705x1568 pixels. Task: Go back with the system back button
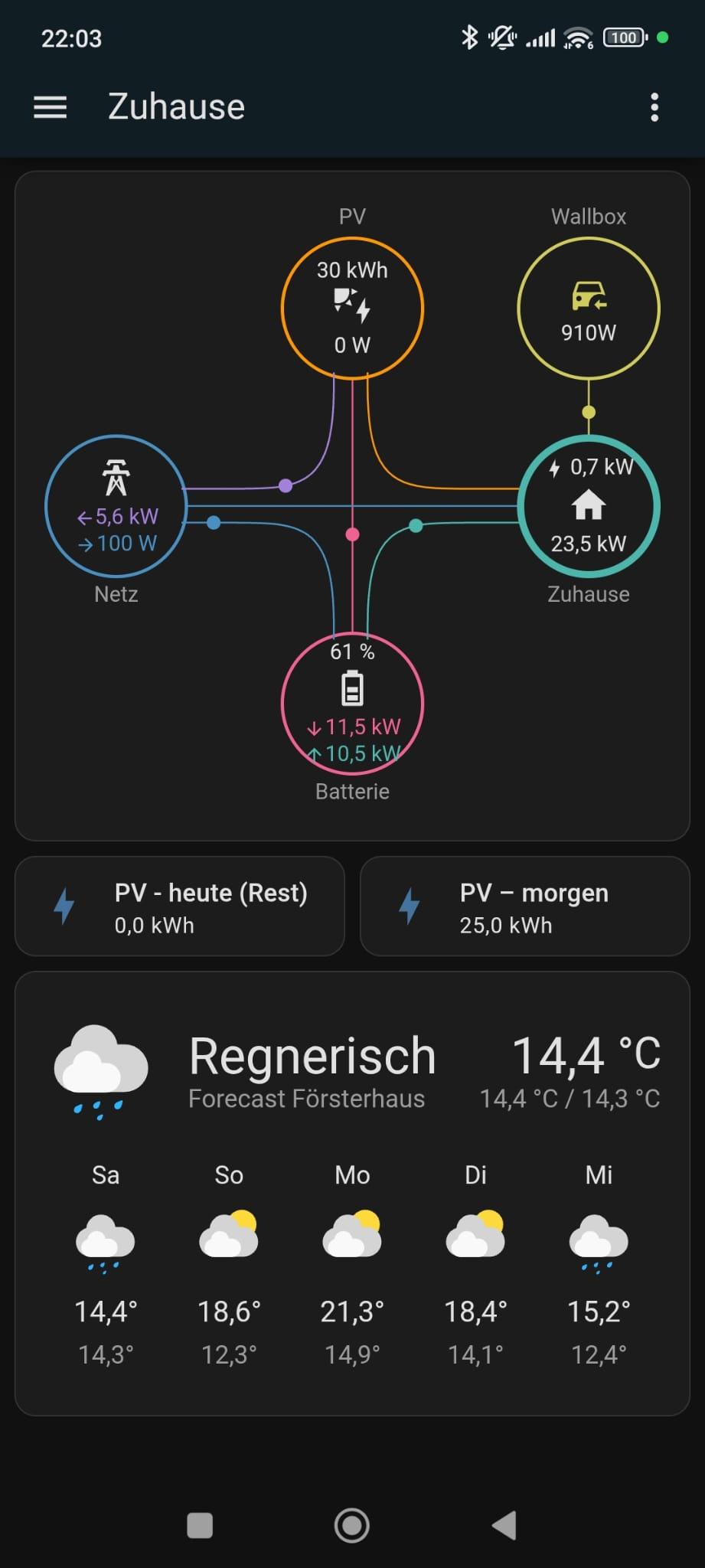(x=504, y=1525)
